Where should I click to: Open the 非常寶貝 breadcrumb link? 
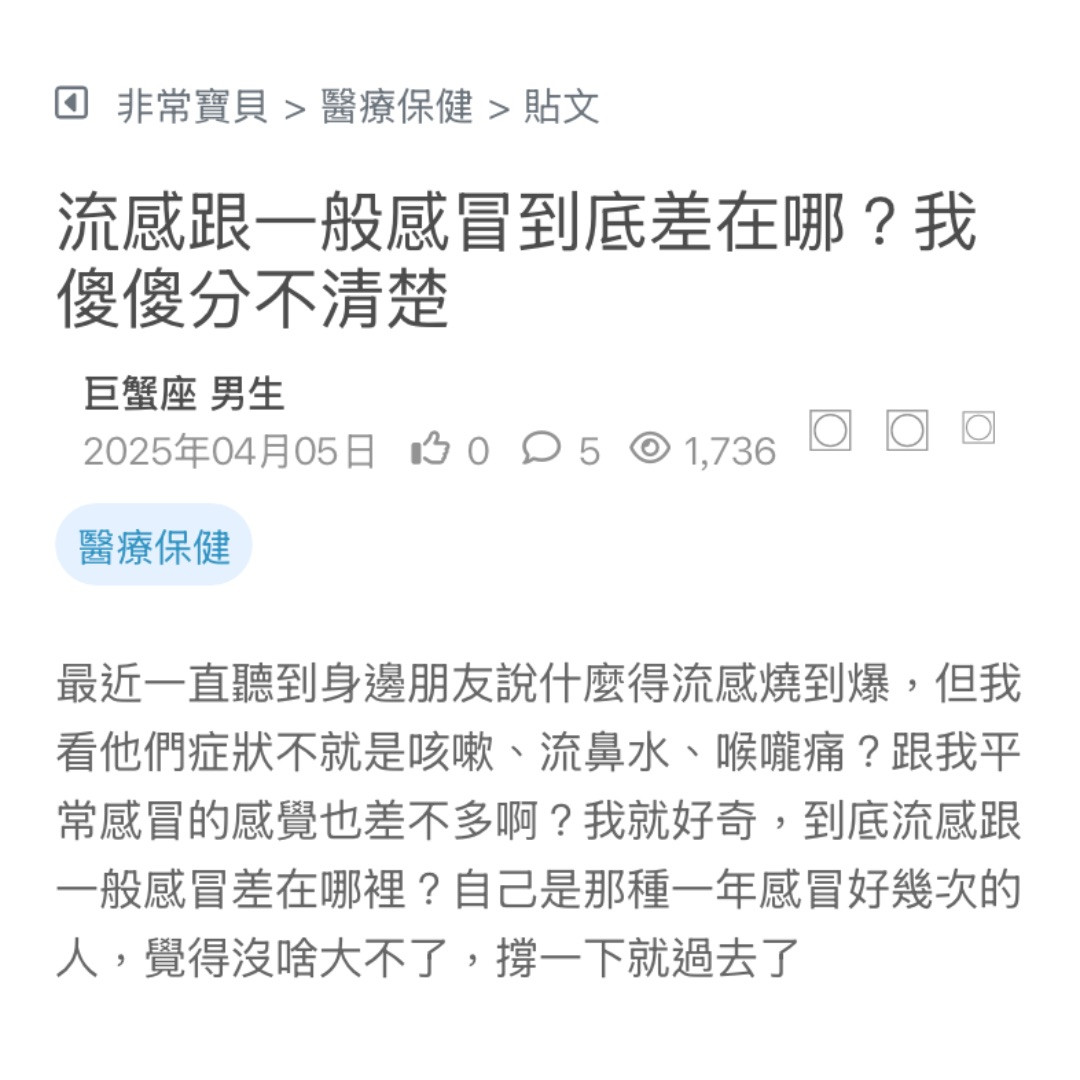click(x=192, y=106)
